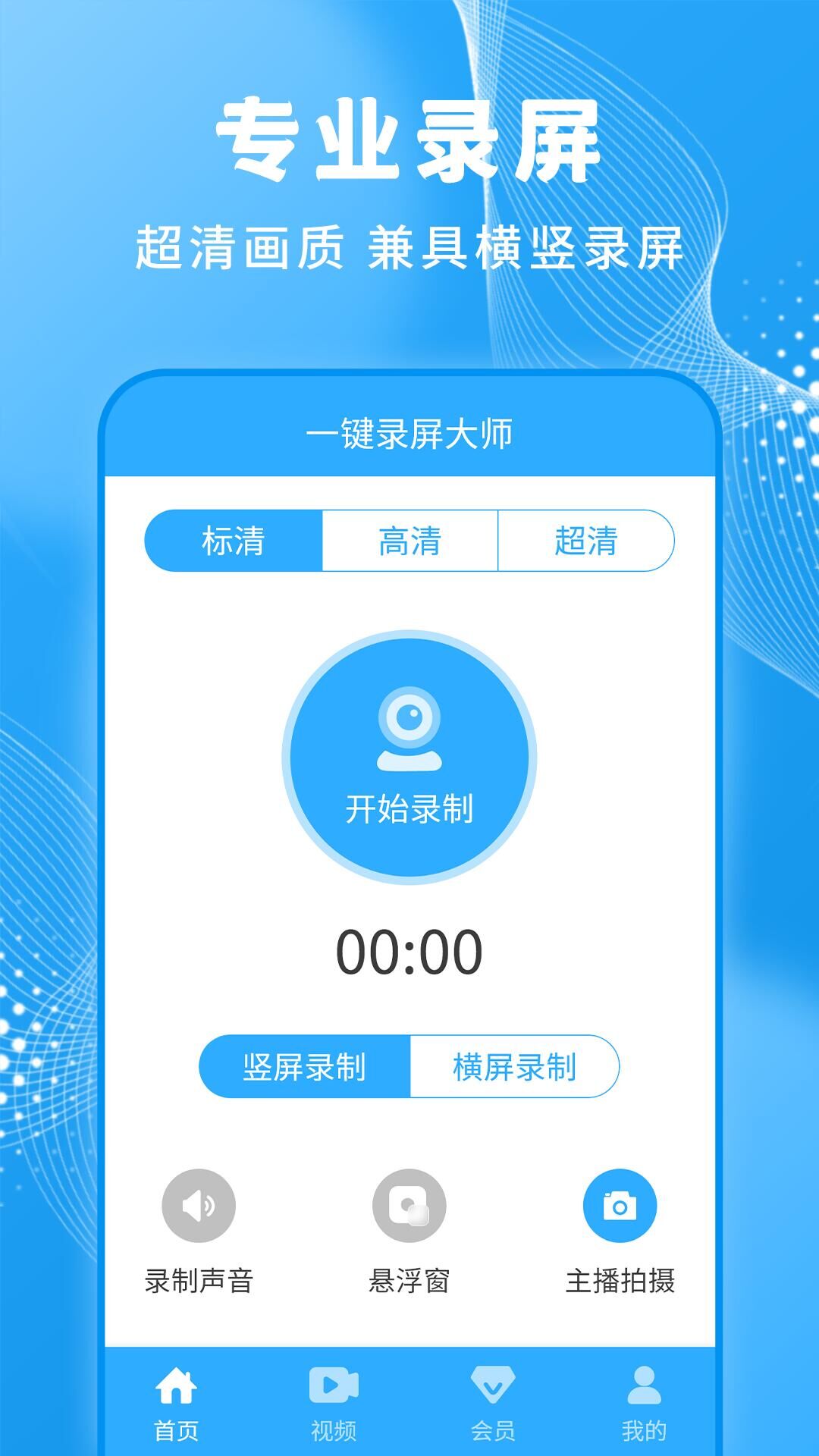The height and width of the screenshot is (1456, 819).
Task: Enable 竖屏录制 portrait recording mode
Action: 305,1065
